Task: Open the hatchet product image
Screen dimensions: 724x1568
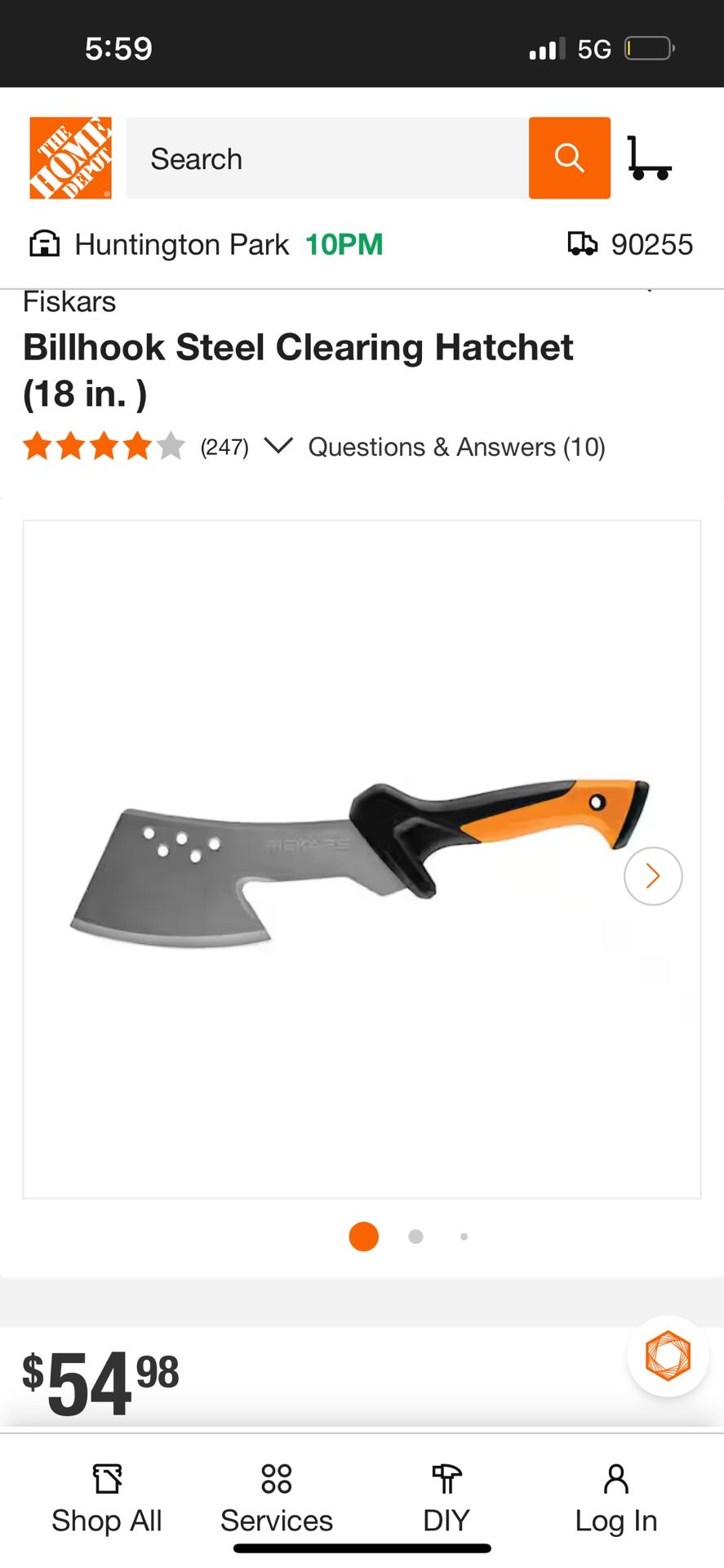Action: tap(362, 859)
